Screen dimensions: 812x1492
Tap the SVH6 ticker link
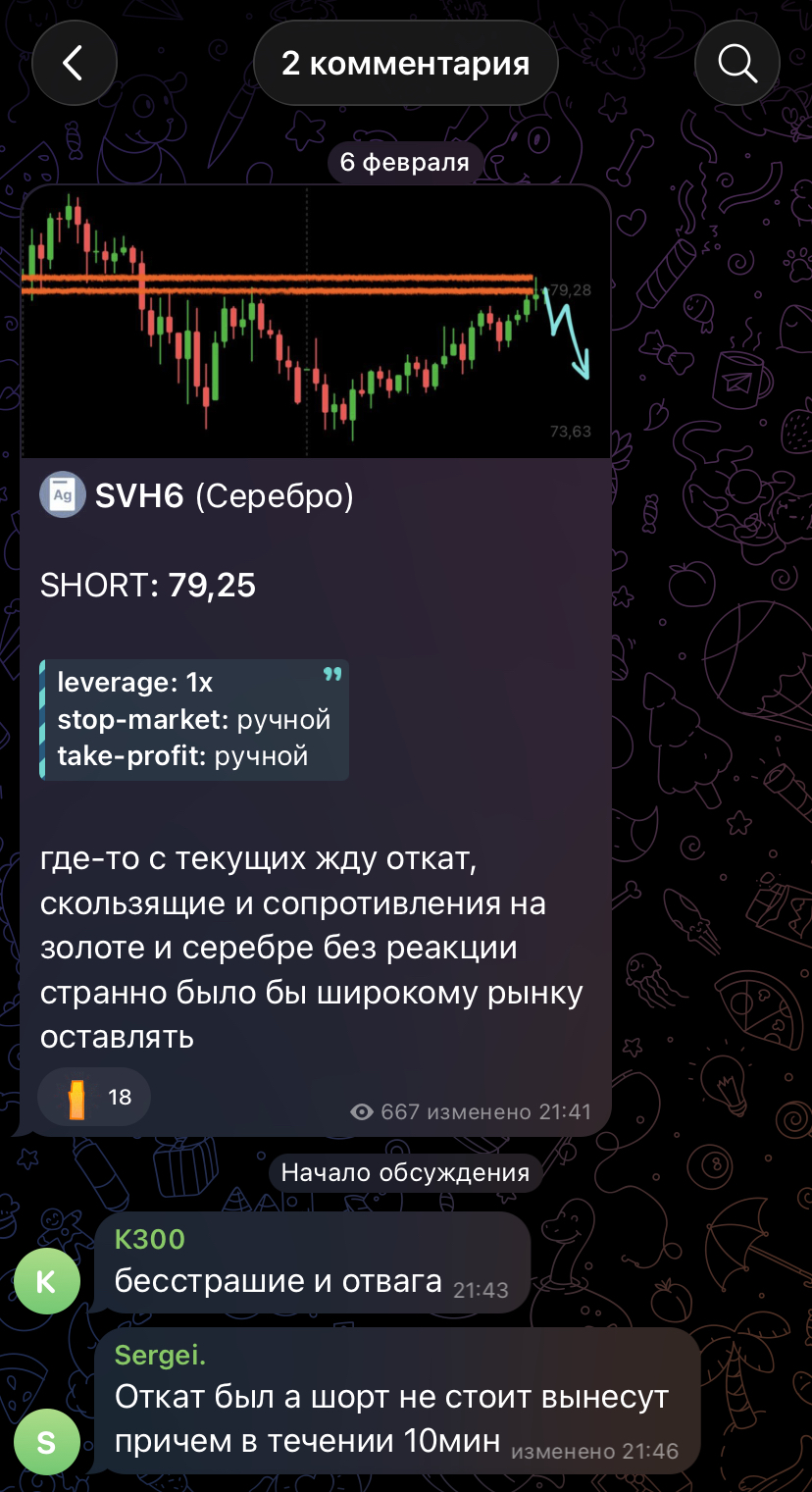pos(138,496)
